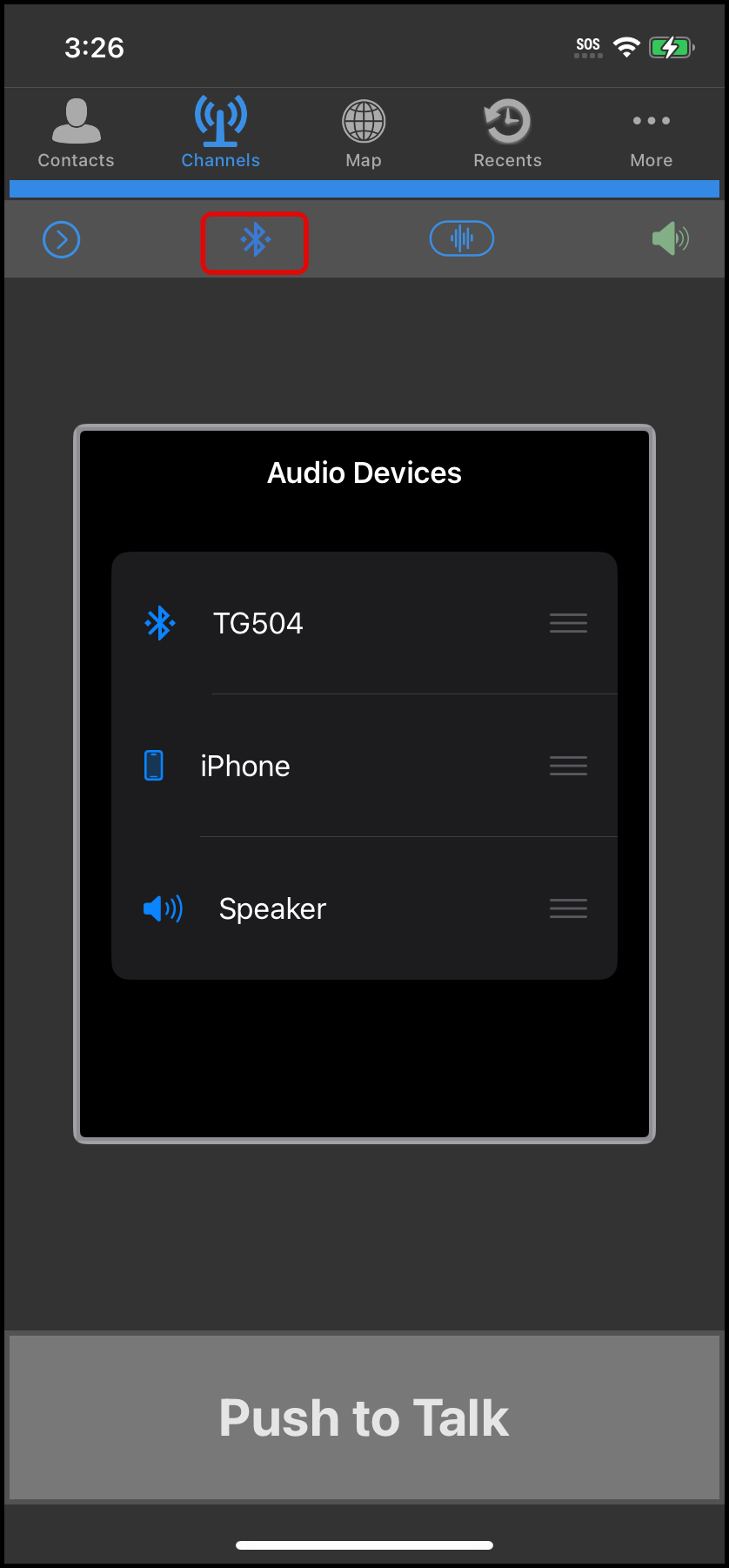View the Recents tab
The height and width of the screenshot is (1568, 729).
pos(507,133)
